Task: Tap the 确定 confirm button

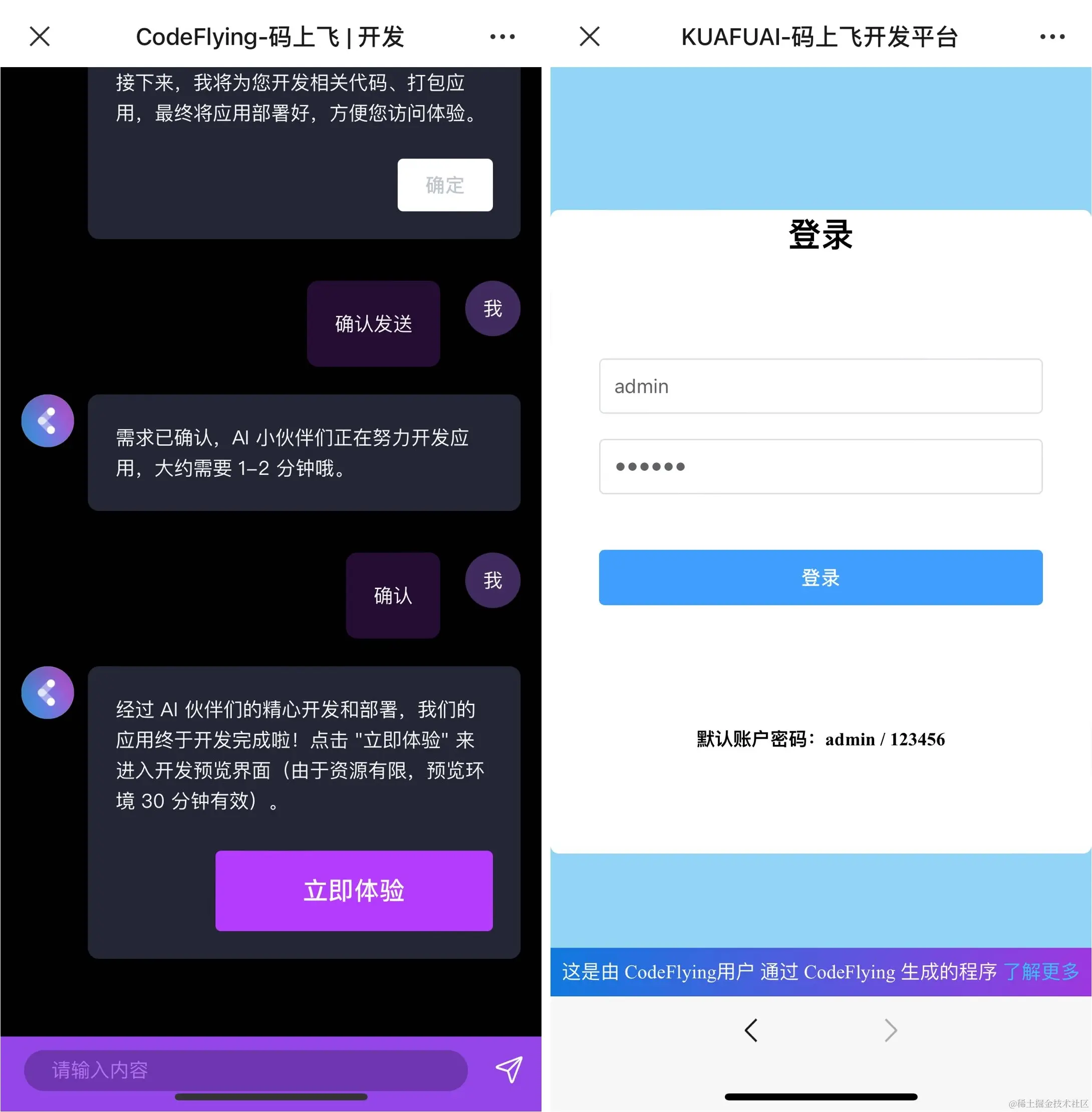Action: [x=444, y=185]
